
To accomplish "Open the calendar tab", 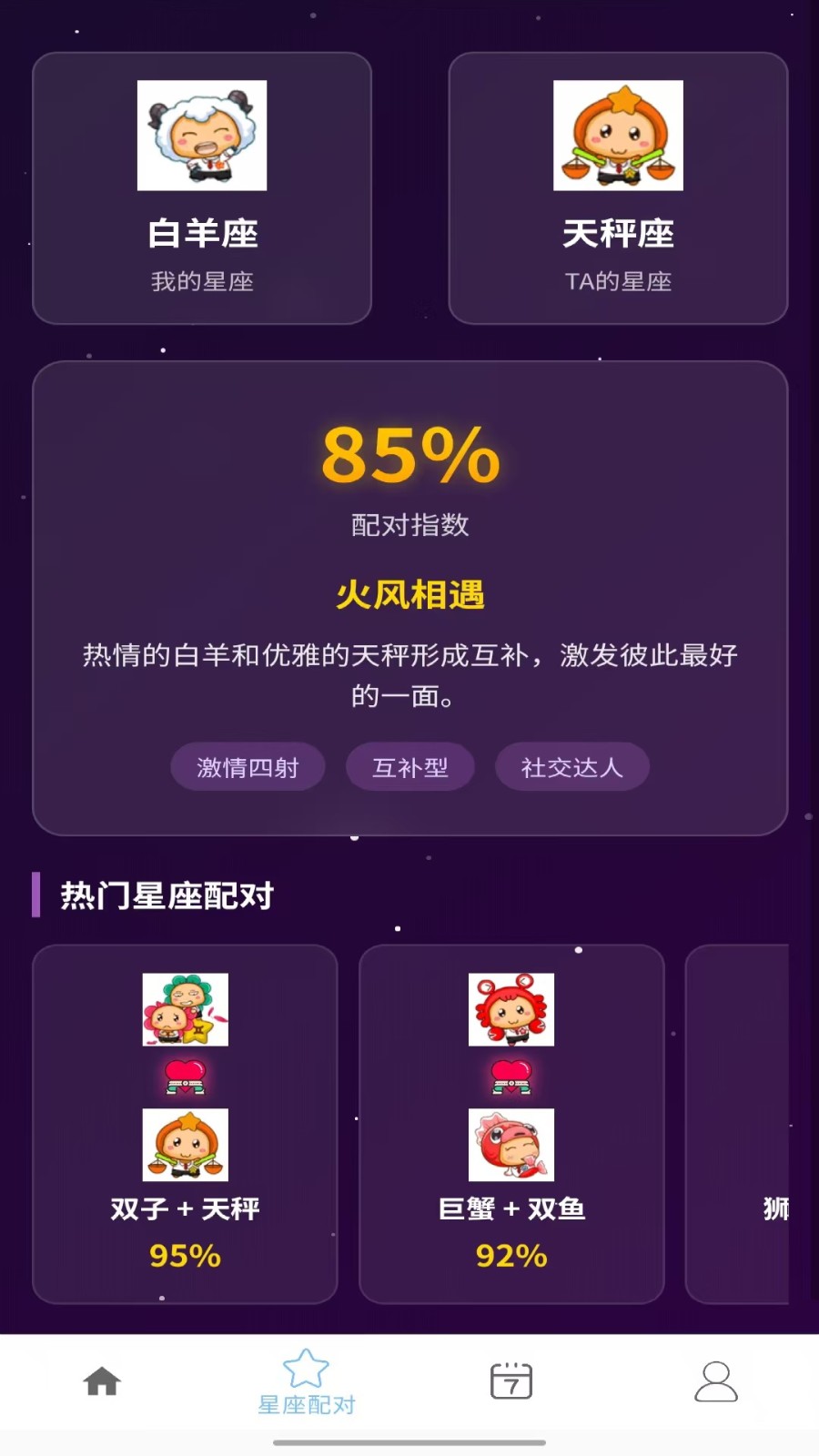I will [x=511, y=1381].
